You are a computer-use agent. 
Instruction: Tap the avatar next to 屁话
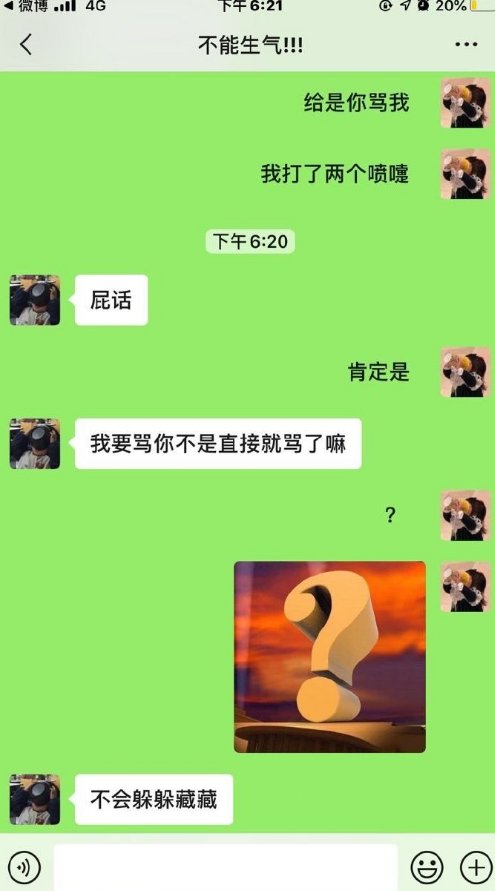click(35, 300)
